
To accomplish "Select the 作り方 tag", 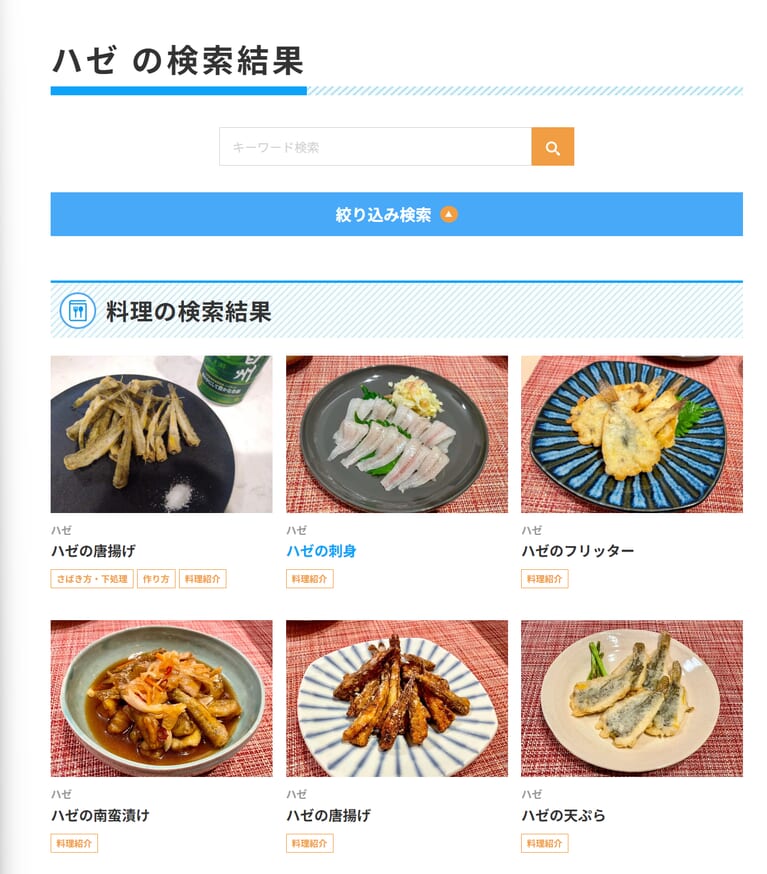I will click(156, 579).
